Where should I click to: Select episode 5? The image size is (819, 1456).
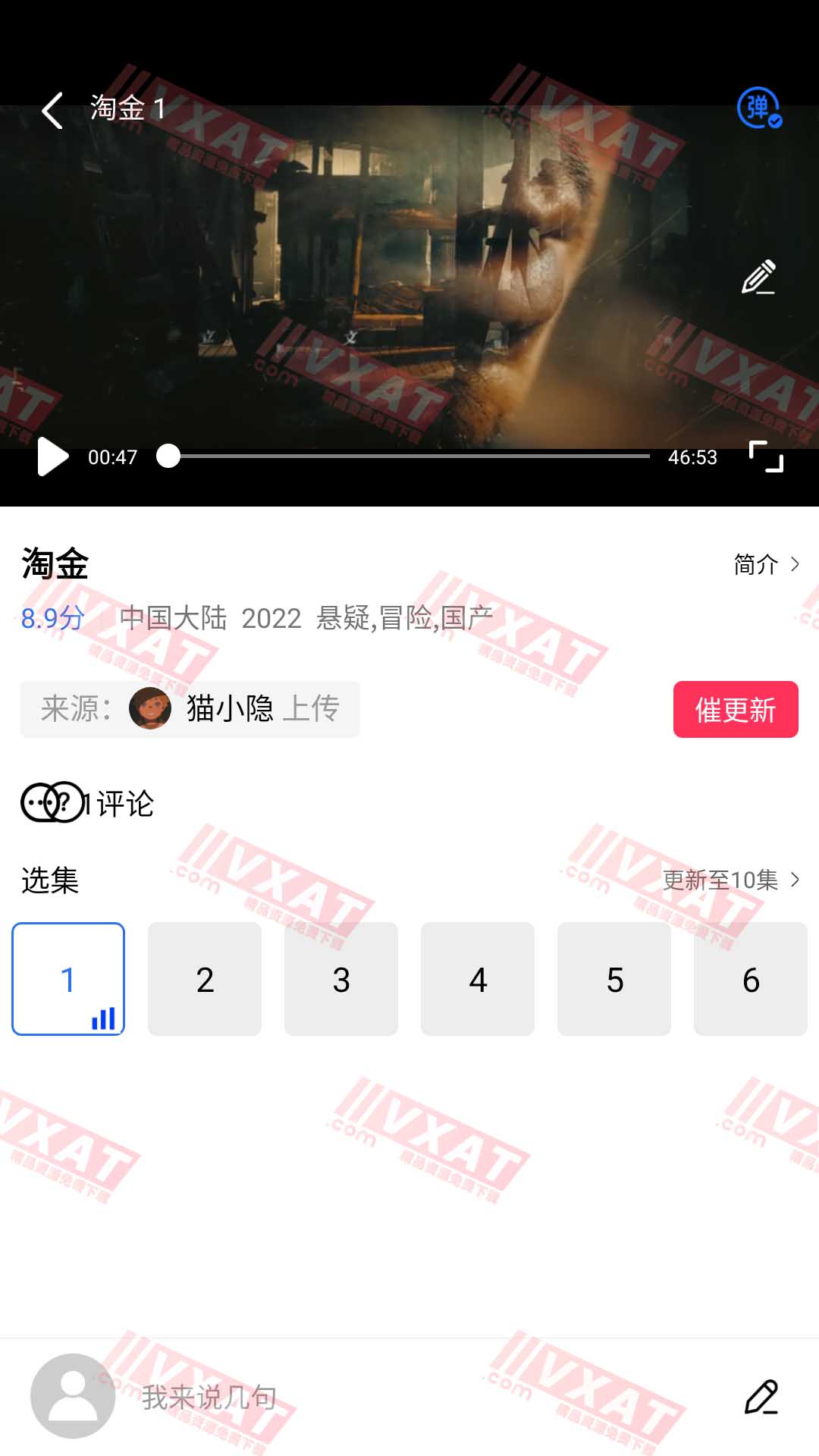pos(614,979)
